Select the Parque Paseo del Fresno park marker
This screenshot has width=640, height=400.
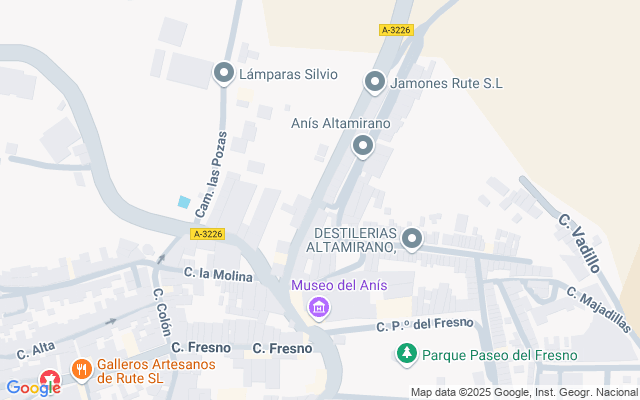pos(406,354)
